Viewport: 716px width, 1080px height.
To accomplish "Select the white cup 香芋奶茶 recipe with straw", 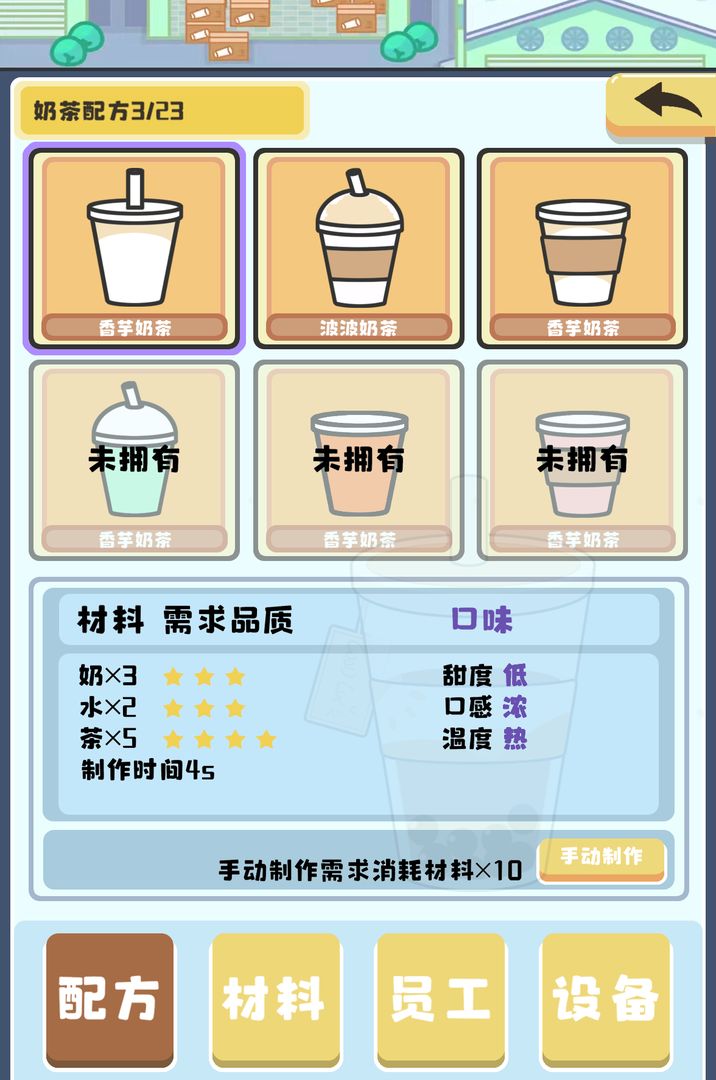I will [x=134, y=249].
